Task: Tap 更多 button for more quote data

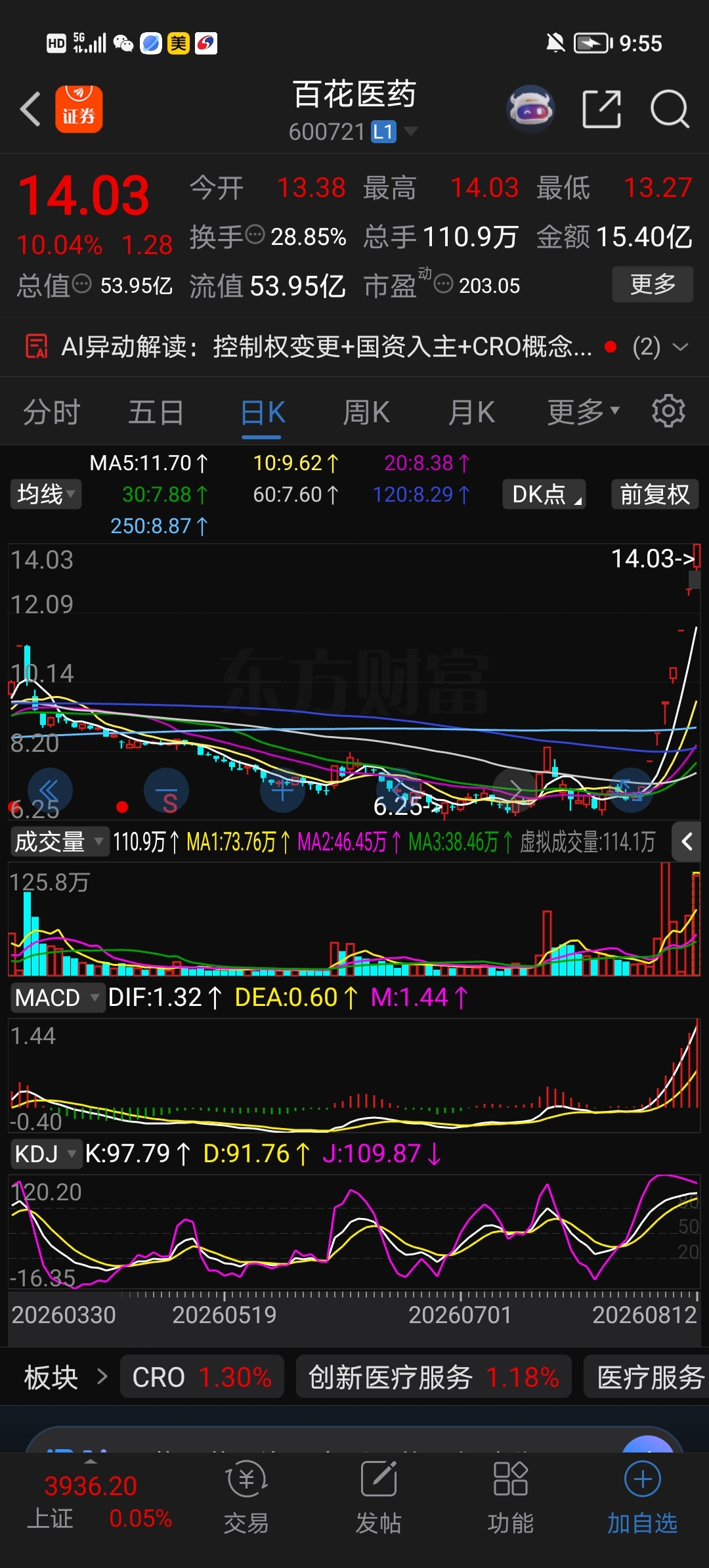Action: 653,284
